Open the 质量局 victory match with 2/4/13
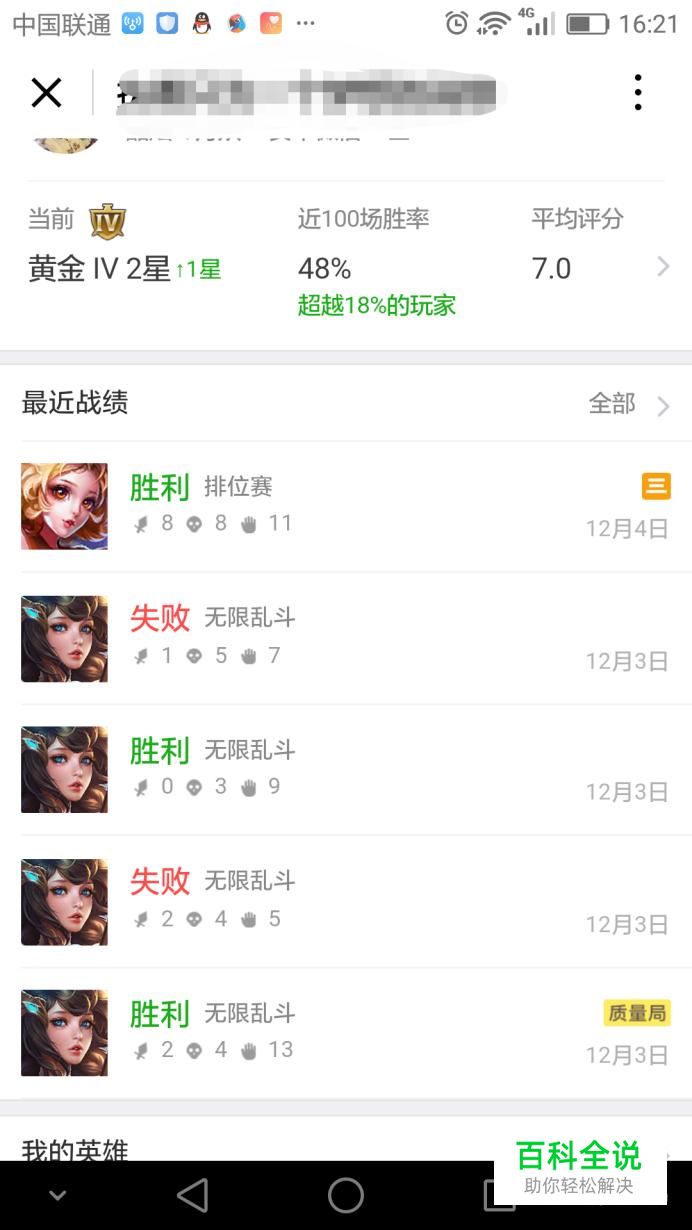Image resolution: width=692 pixels, height=1230 pixels. (x=345, y=1032)
